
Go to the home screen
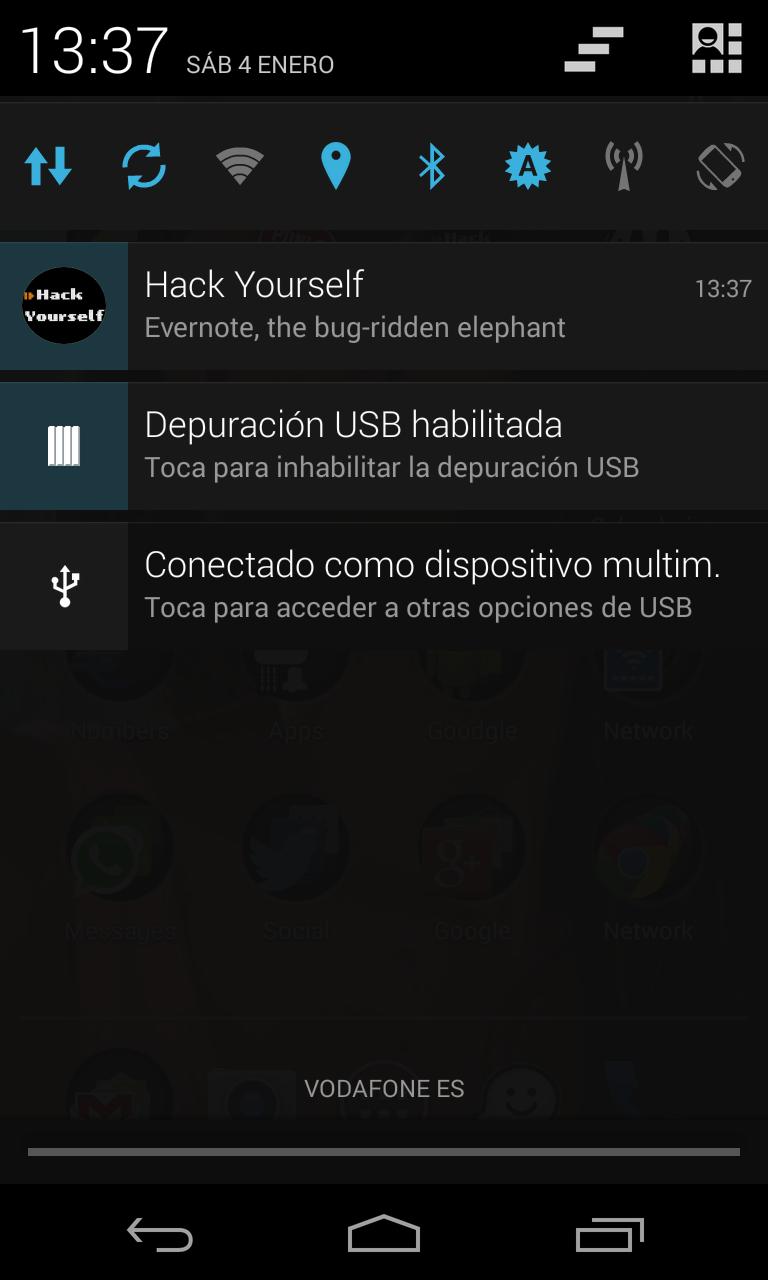coord(384,1235)
